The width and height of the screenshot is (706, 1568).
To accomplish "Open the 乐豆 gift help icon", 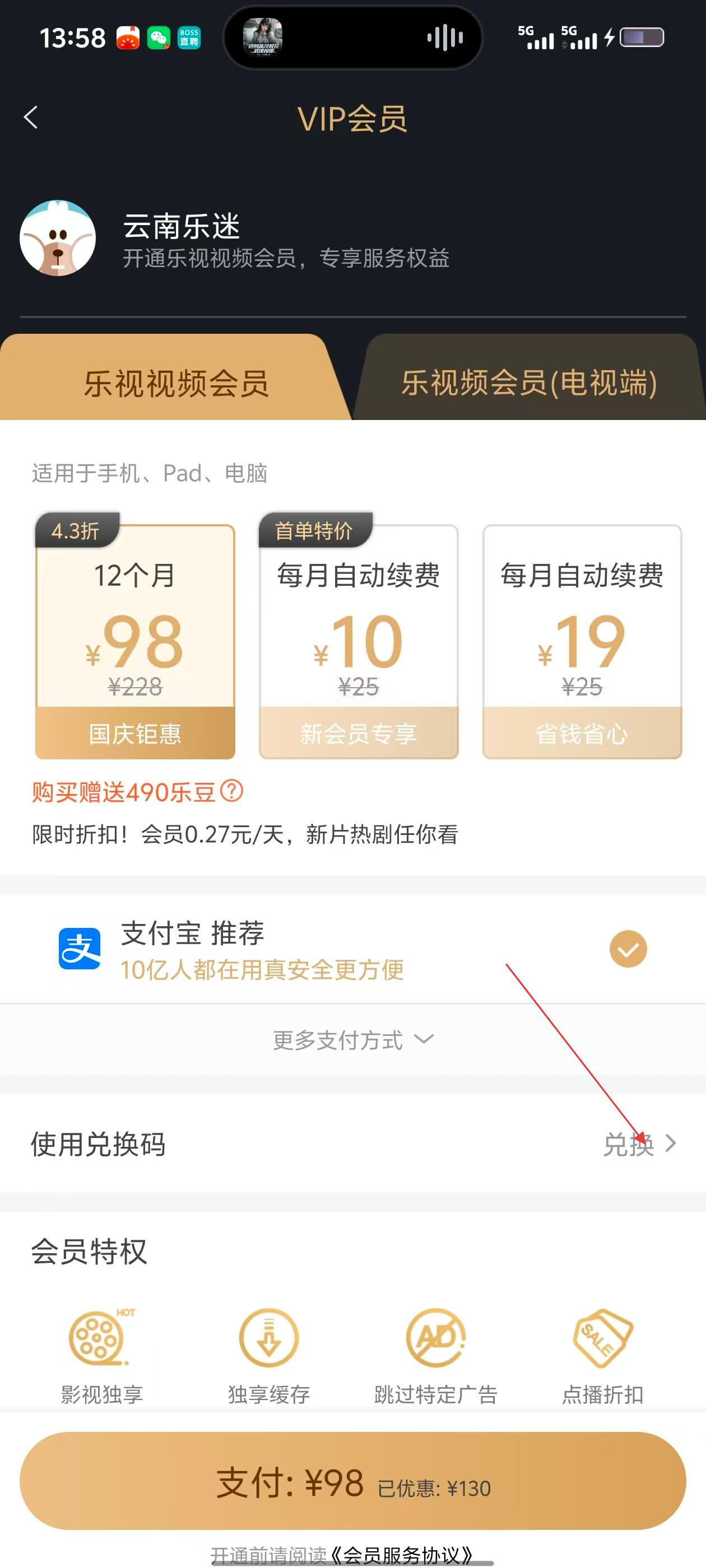I will click(231, 791).
